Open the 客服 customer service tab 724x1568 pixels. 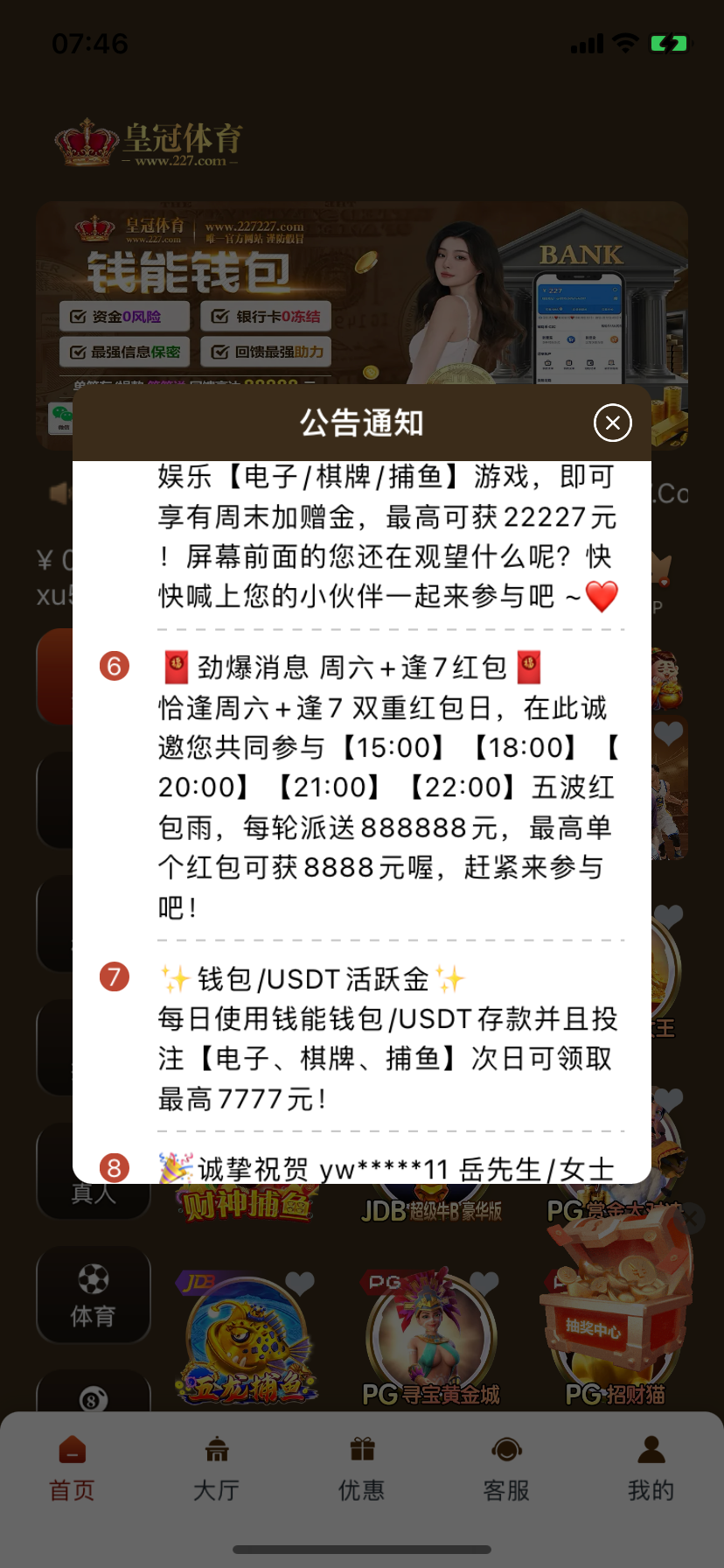click(x=506, y=1470)
